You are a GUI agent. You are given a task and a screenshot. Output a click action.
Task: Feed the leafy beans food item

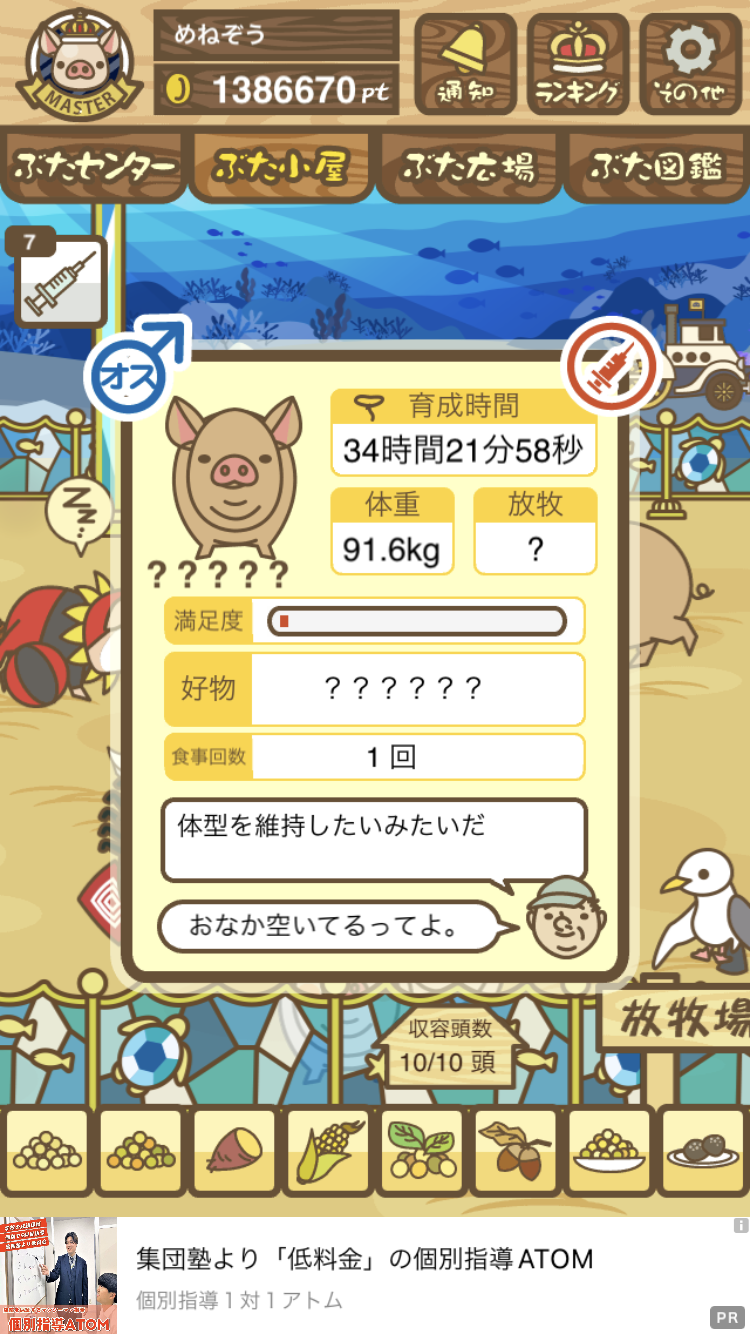pos(421,1151)
